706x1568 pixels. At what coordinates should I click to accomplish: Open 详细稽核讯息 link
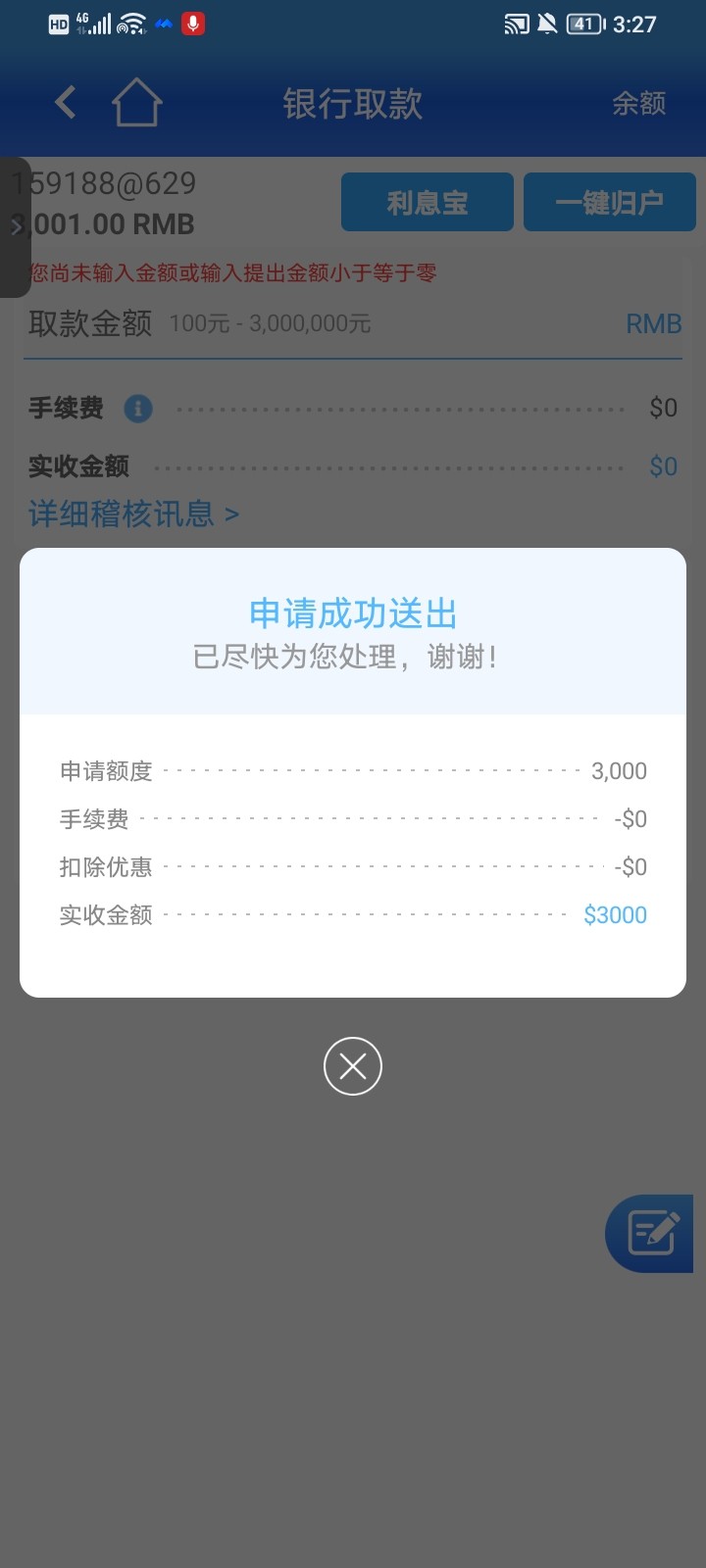[x=134, y=514]
